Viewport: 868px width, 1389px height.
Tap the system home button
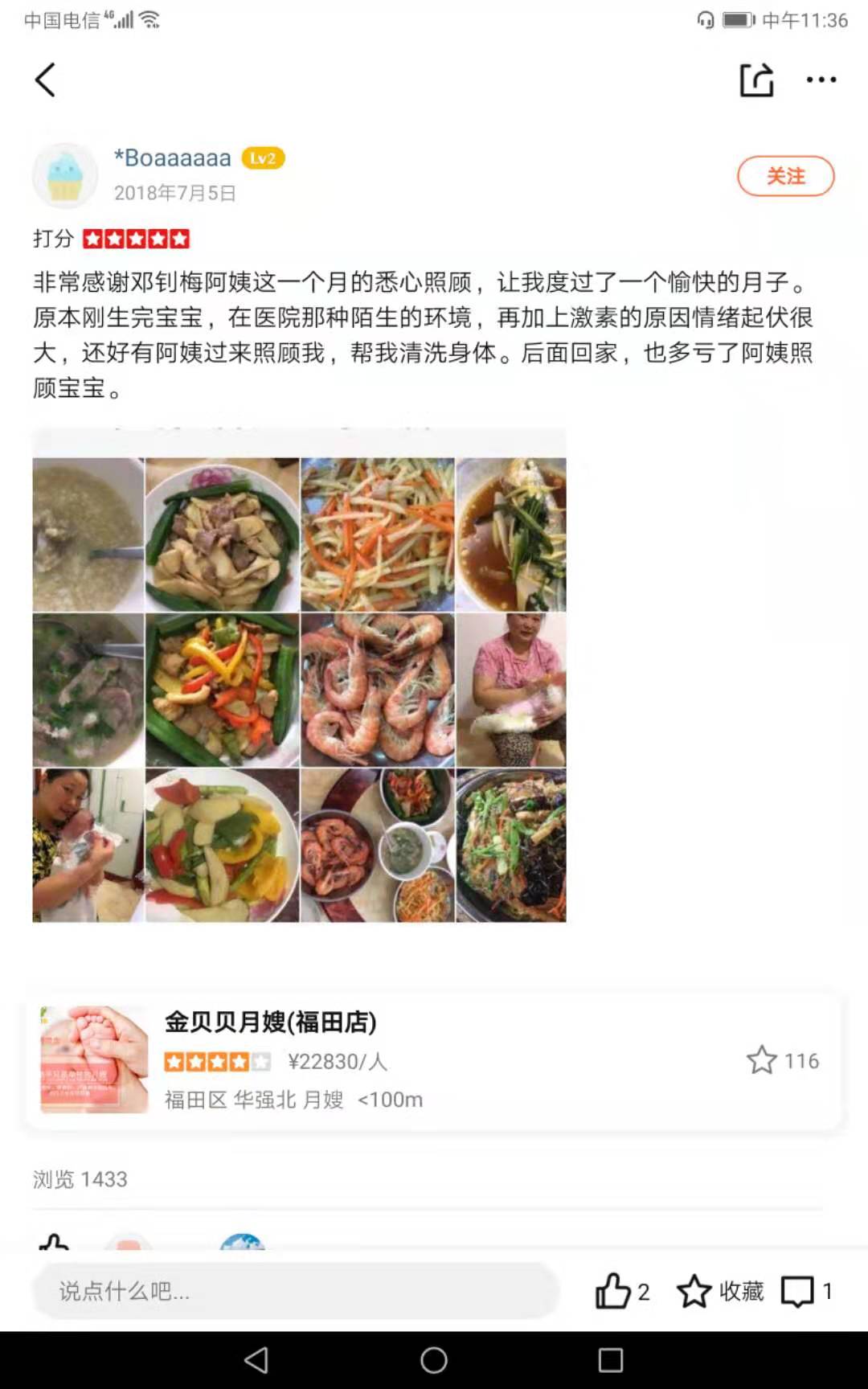coord(434,1360)
